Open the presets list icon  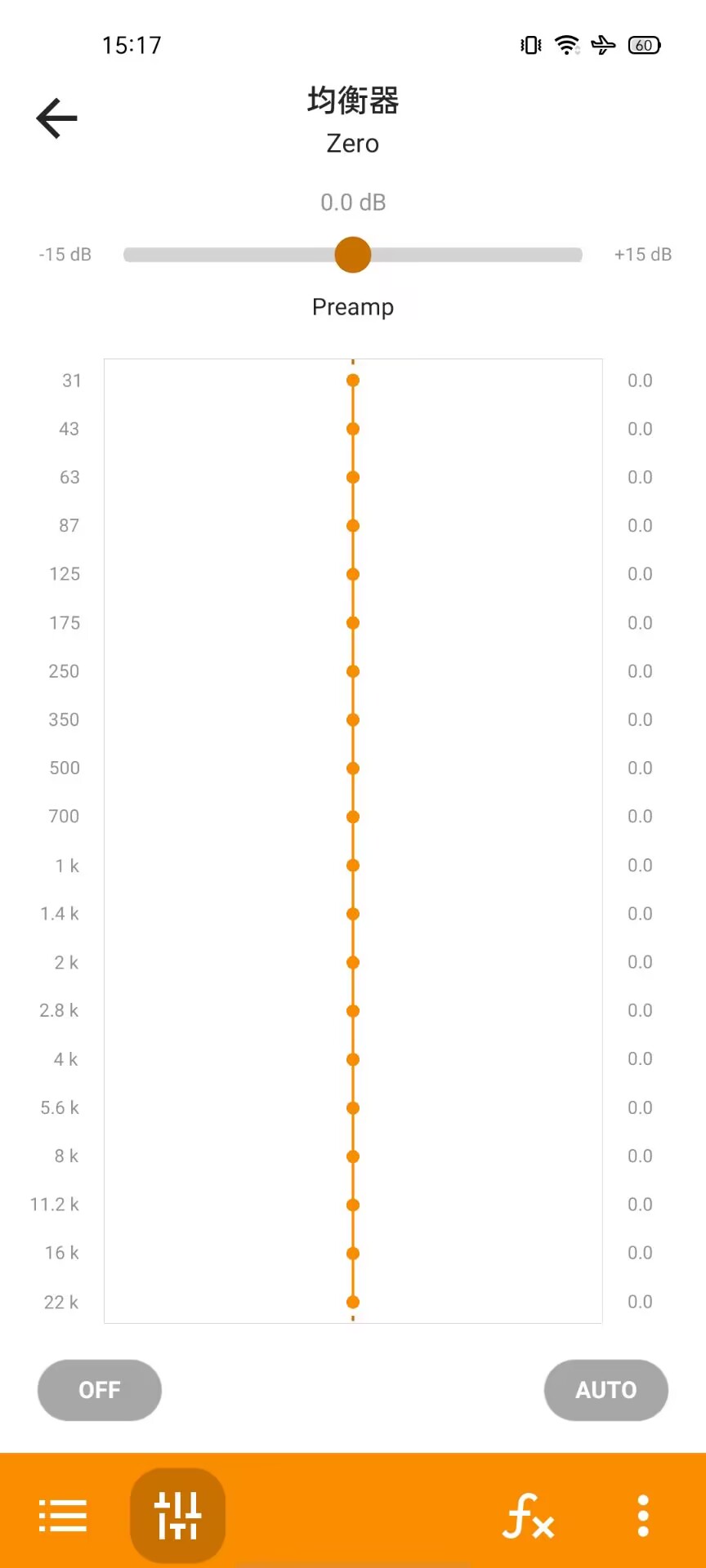(63, 1516)
